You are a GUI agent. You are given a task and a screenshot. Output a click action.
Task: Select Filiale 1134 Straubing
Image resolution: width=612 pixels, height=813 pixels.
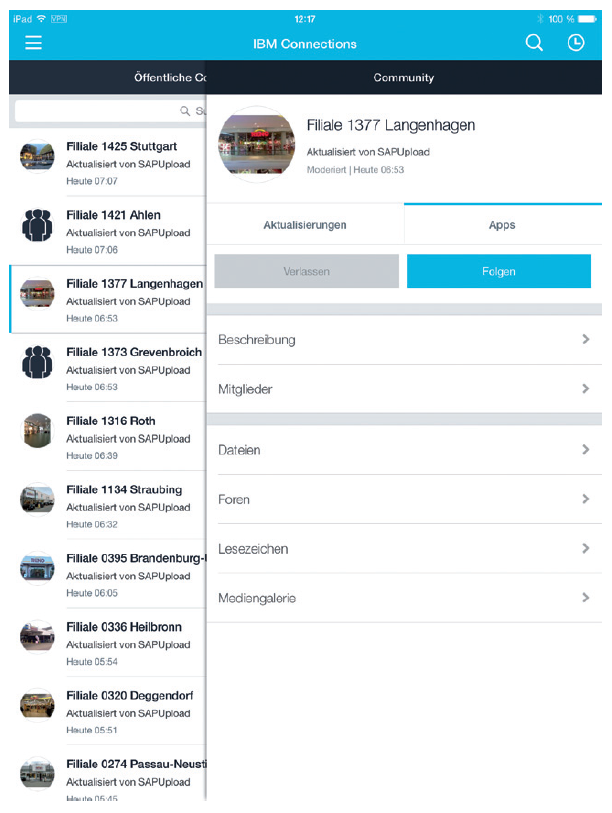click(120, 506)
